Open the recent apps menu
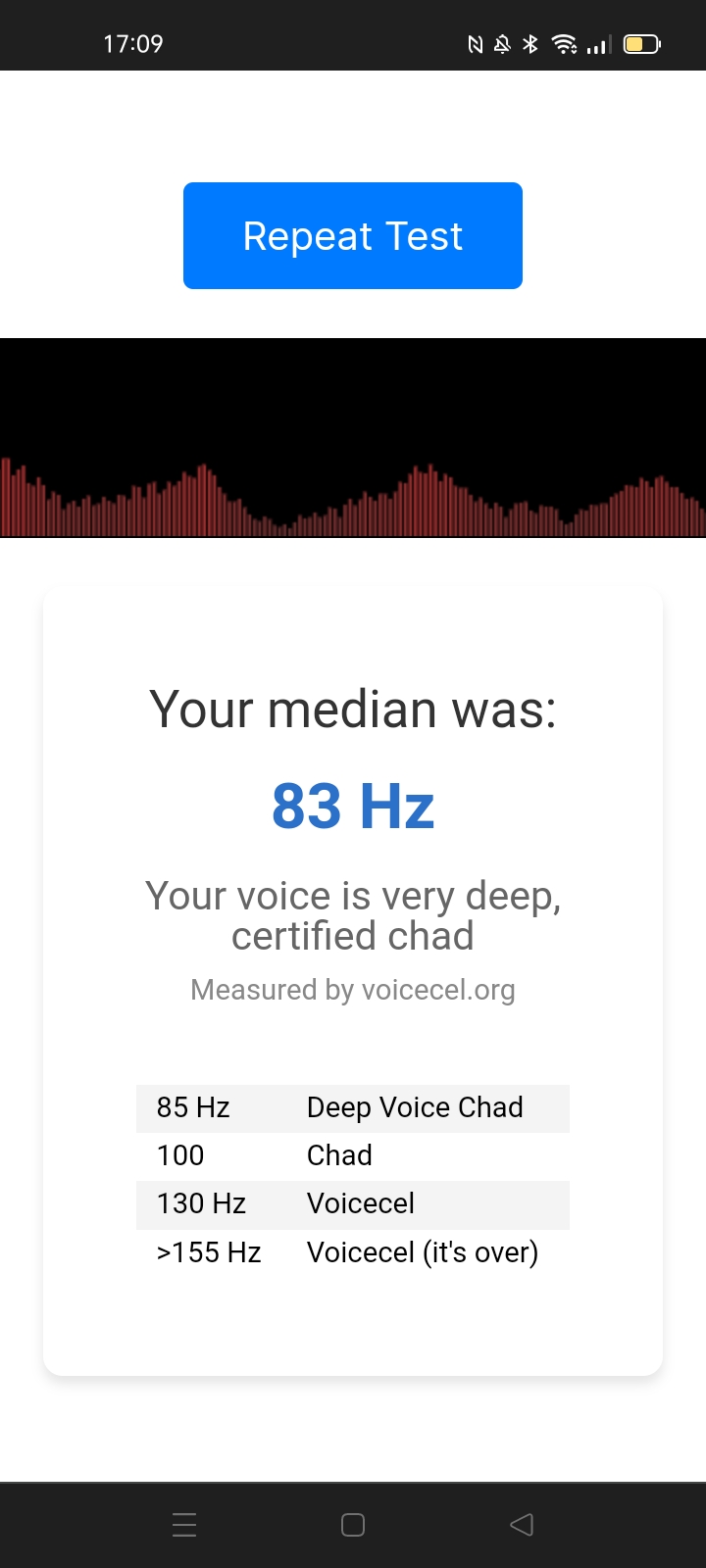 click(x=184, y=1524)
